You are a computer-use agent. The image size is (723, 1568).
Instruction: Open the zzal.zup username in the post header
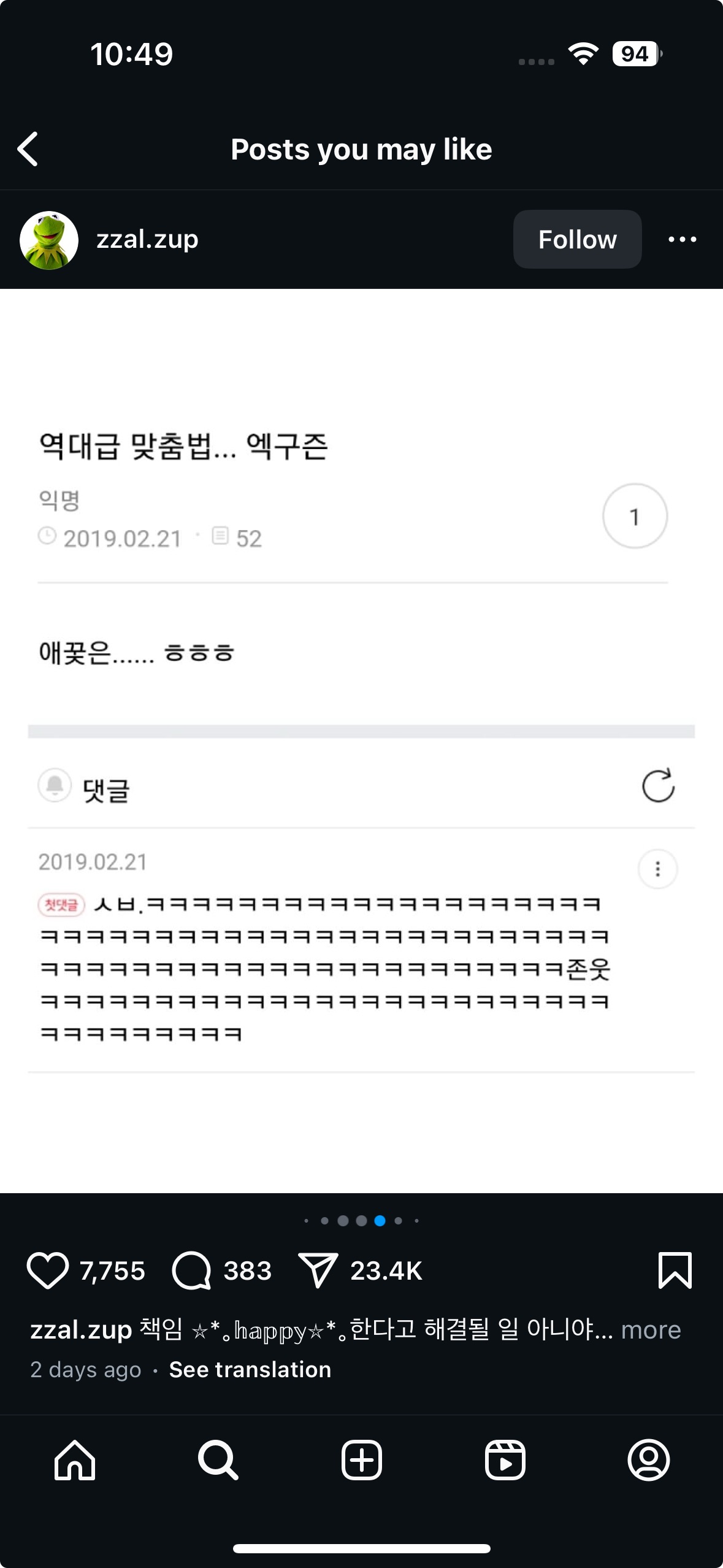pos(147,239)
